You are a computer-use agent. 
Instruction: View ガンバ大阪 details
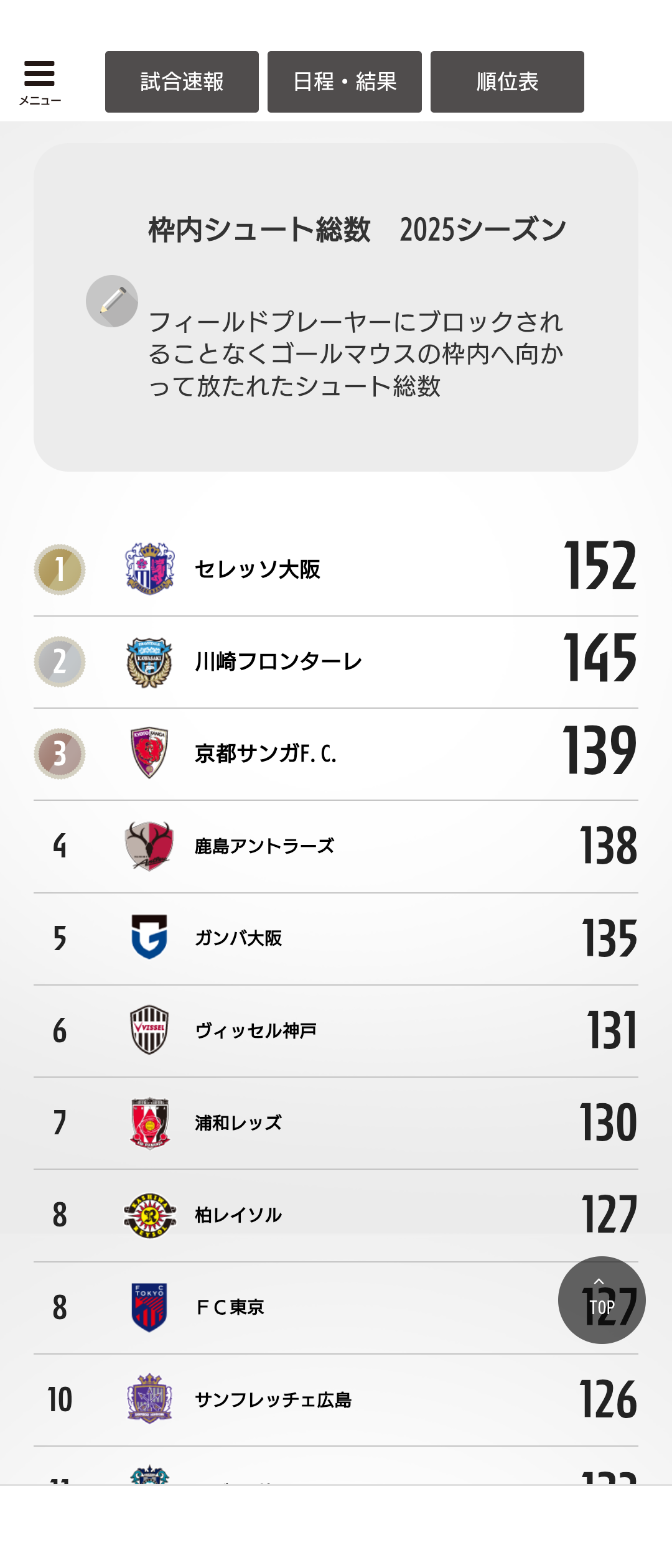[x=336, y=939]
